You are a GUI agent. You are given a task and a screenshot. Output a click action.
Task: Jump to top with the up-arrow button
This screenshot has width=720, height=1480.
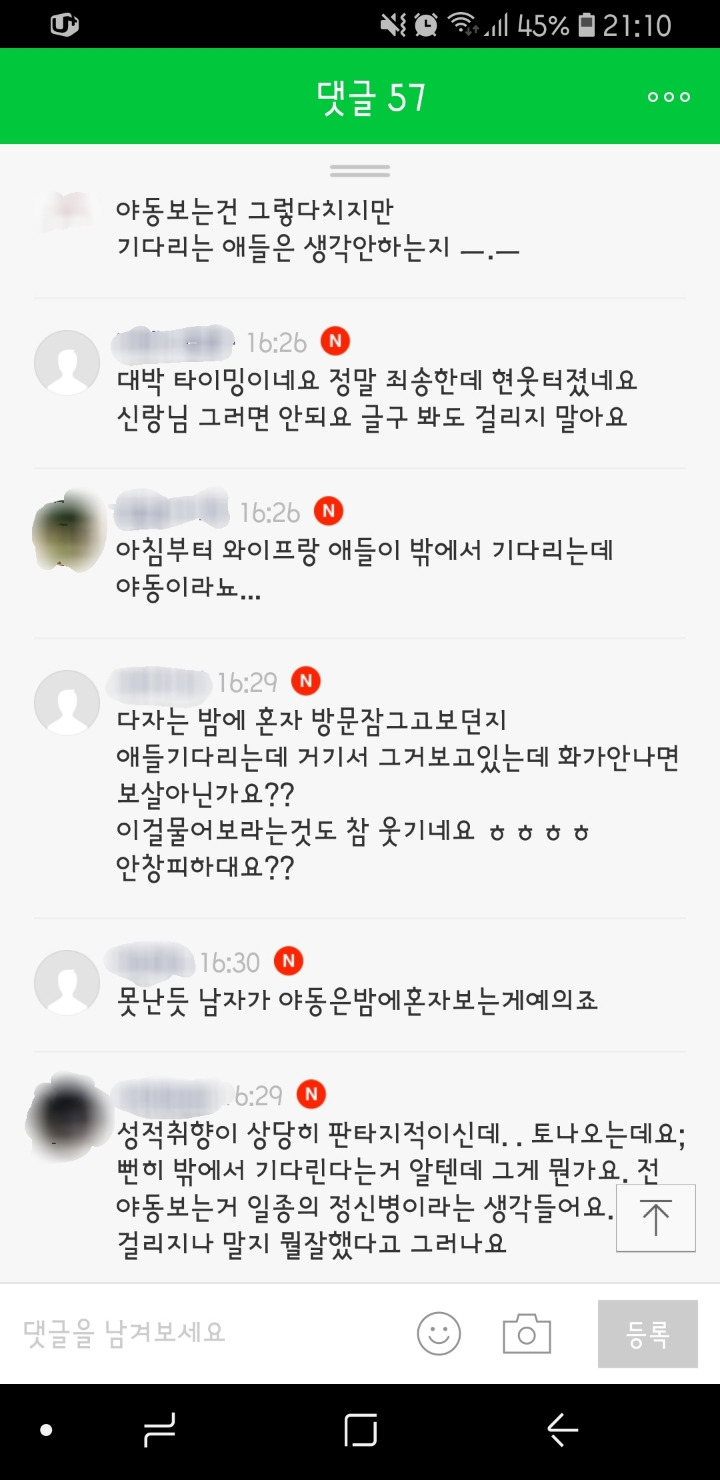(655, 1217)
